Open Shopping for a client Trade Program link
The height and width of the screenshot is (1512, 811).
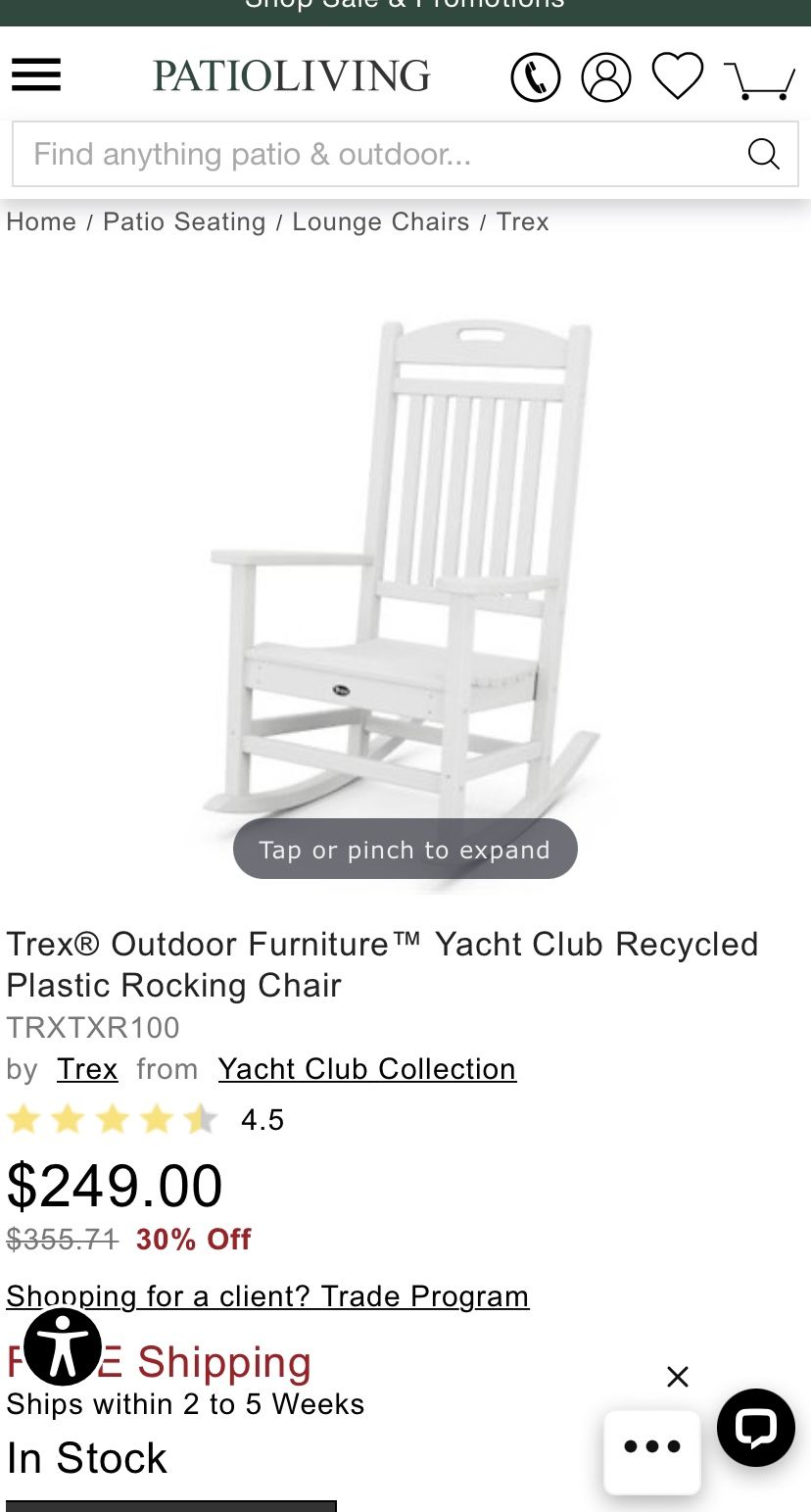pyautogui.click(x=267, y=1296)
